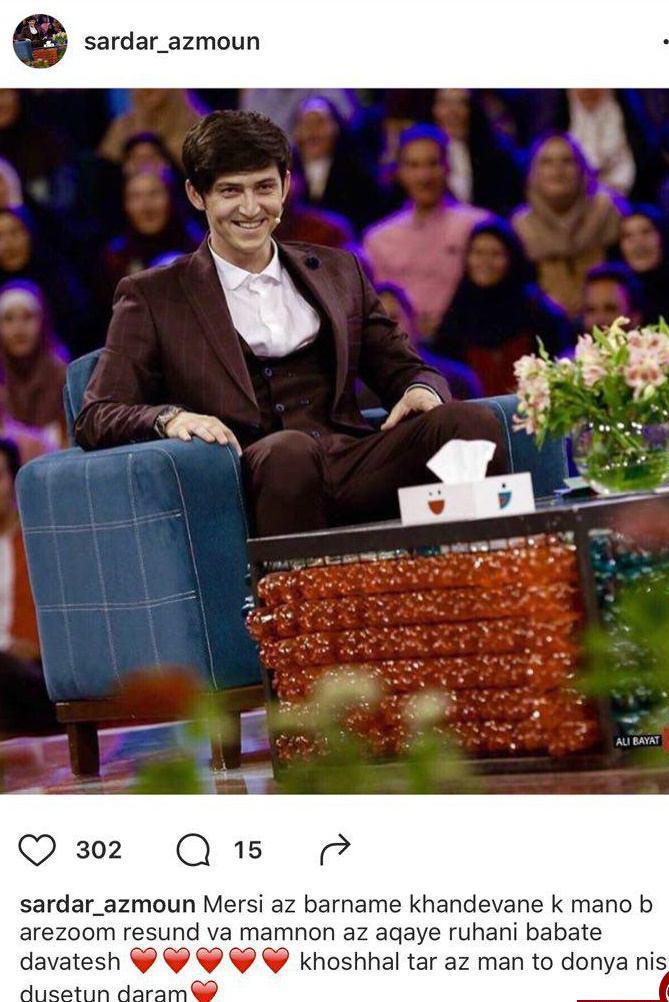Like sardar_azmoun's post
Screen dimensions: 669x1002
pos(37,850)
